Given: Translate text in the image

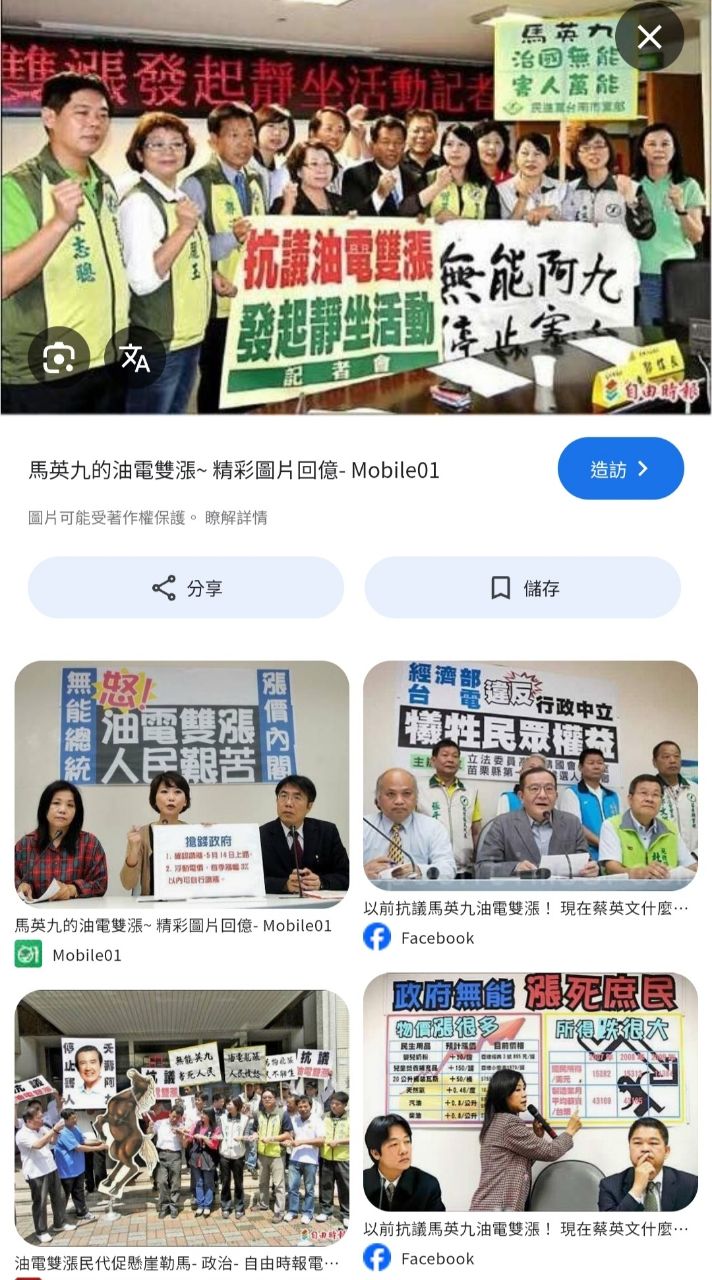Looking at the screenshot, I should coord(135,358).
